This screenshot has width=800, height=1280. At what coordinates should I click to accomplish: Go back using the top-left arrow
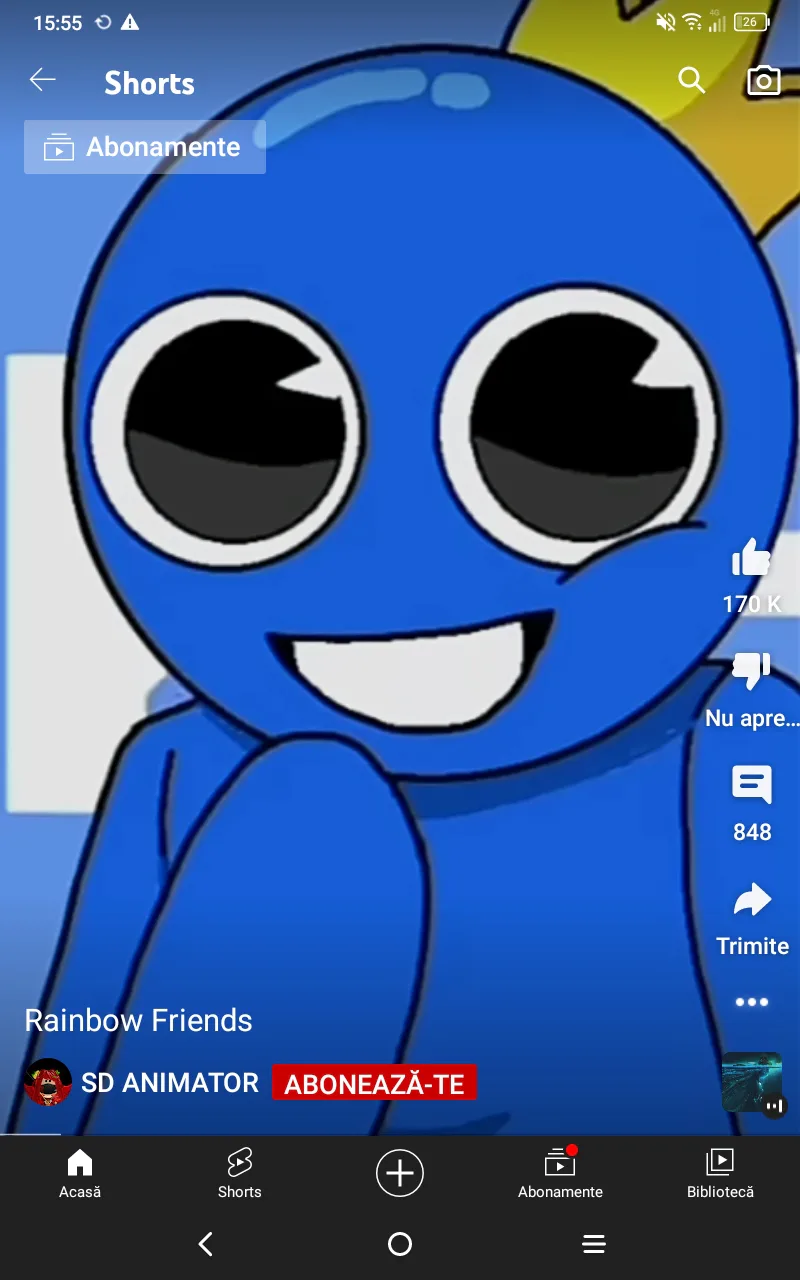[x=42, y=80]
